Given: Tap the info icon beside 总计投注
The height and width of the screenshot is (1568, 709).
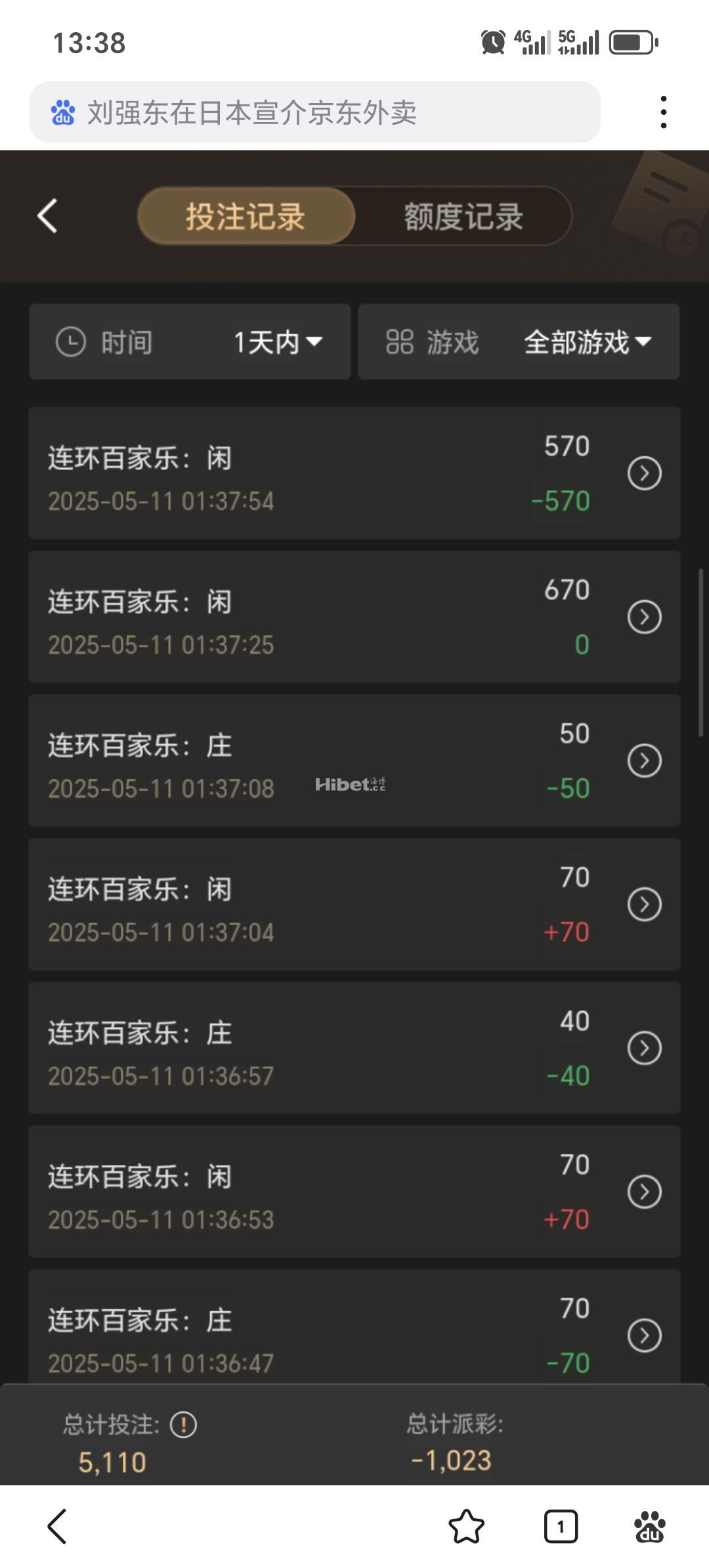Looking at the screenshot, I should point(183,1425).
